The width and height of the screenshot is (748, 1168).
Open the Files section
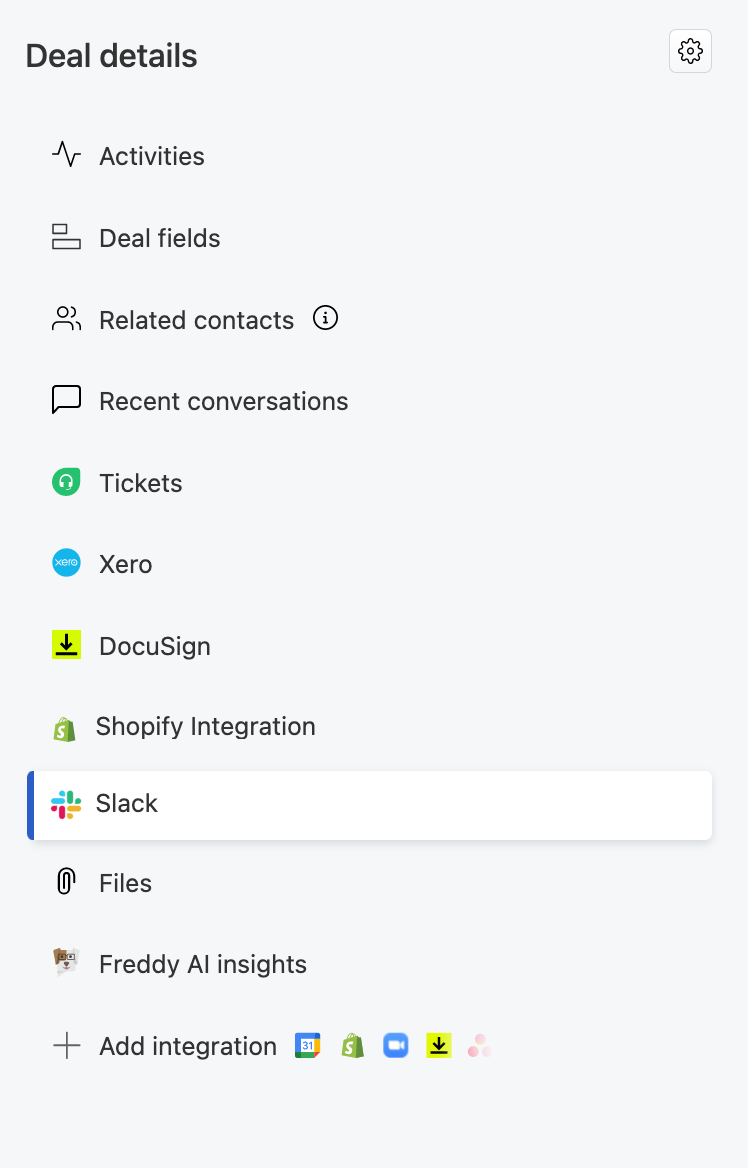pos(369,883)
